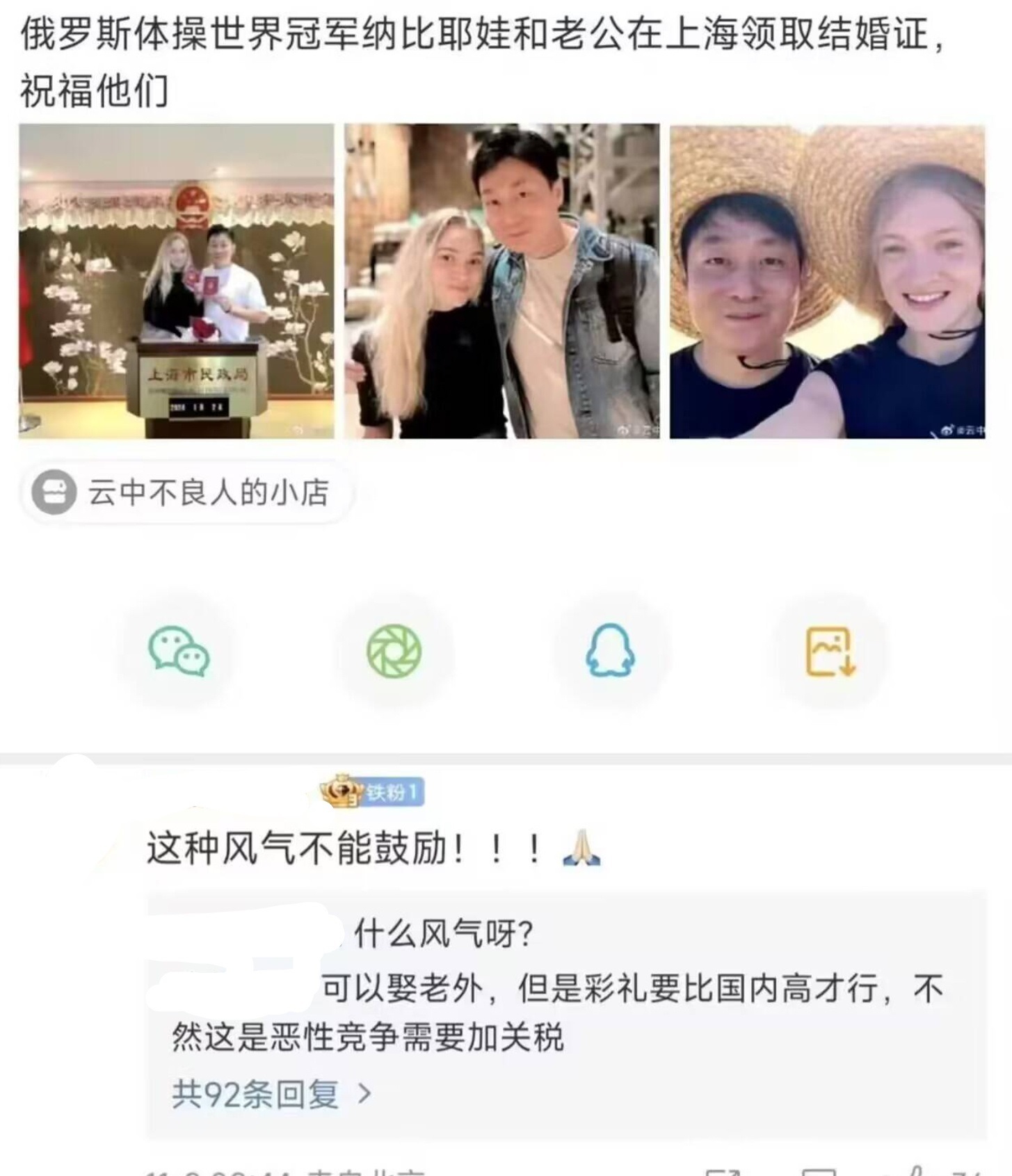This screenshot has width=1012, height=1176.
Task: Share the post to WeChat Moments
Action: click(394, 651)
